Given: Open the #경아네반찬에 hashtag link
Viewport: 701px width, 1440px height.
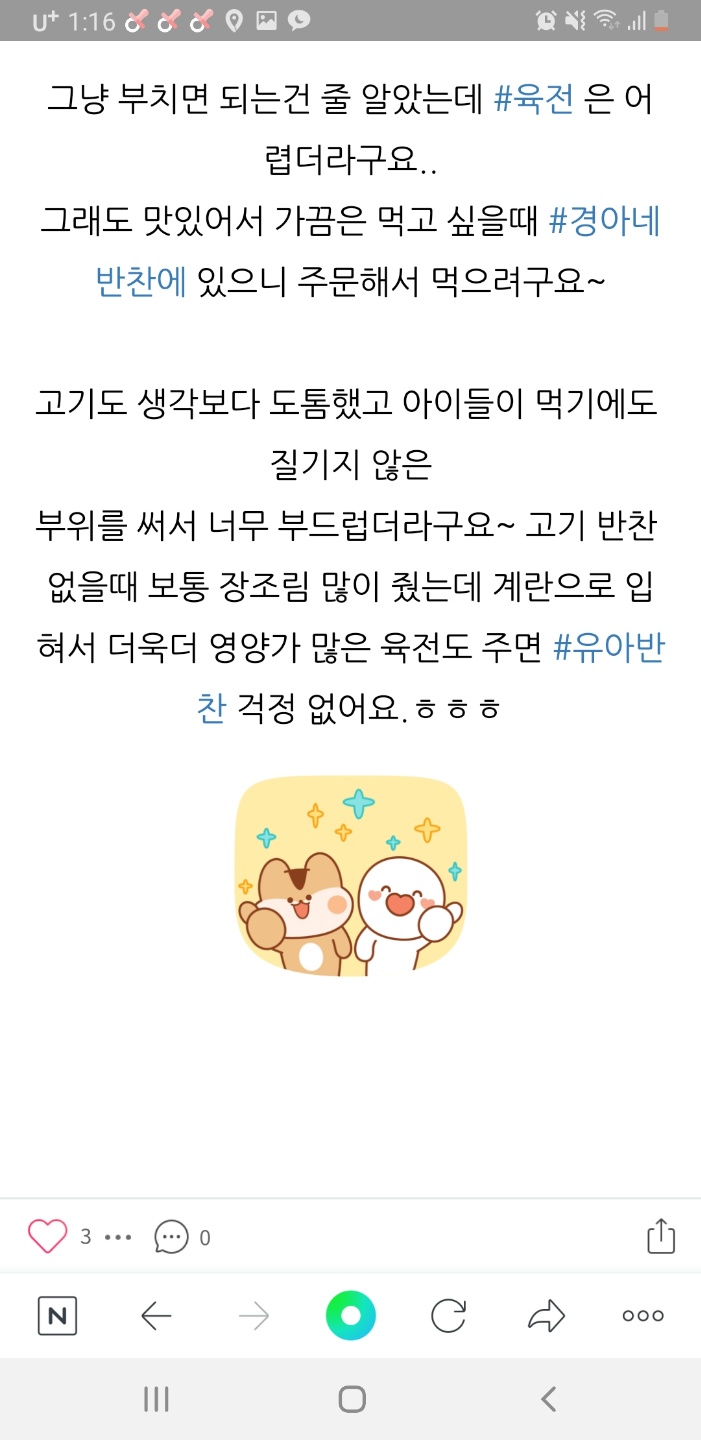Looking at the screenshot, I should coord(605,224).
